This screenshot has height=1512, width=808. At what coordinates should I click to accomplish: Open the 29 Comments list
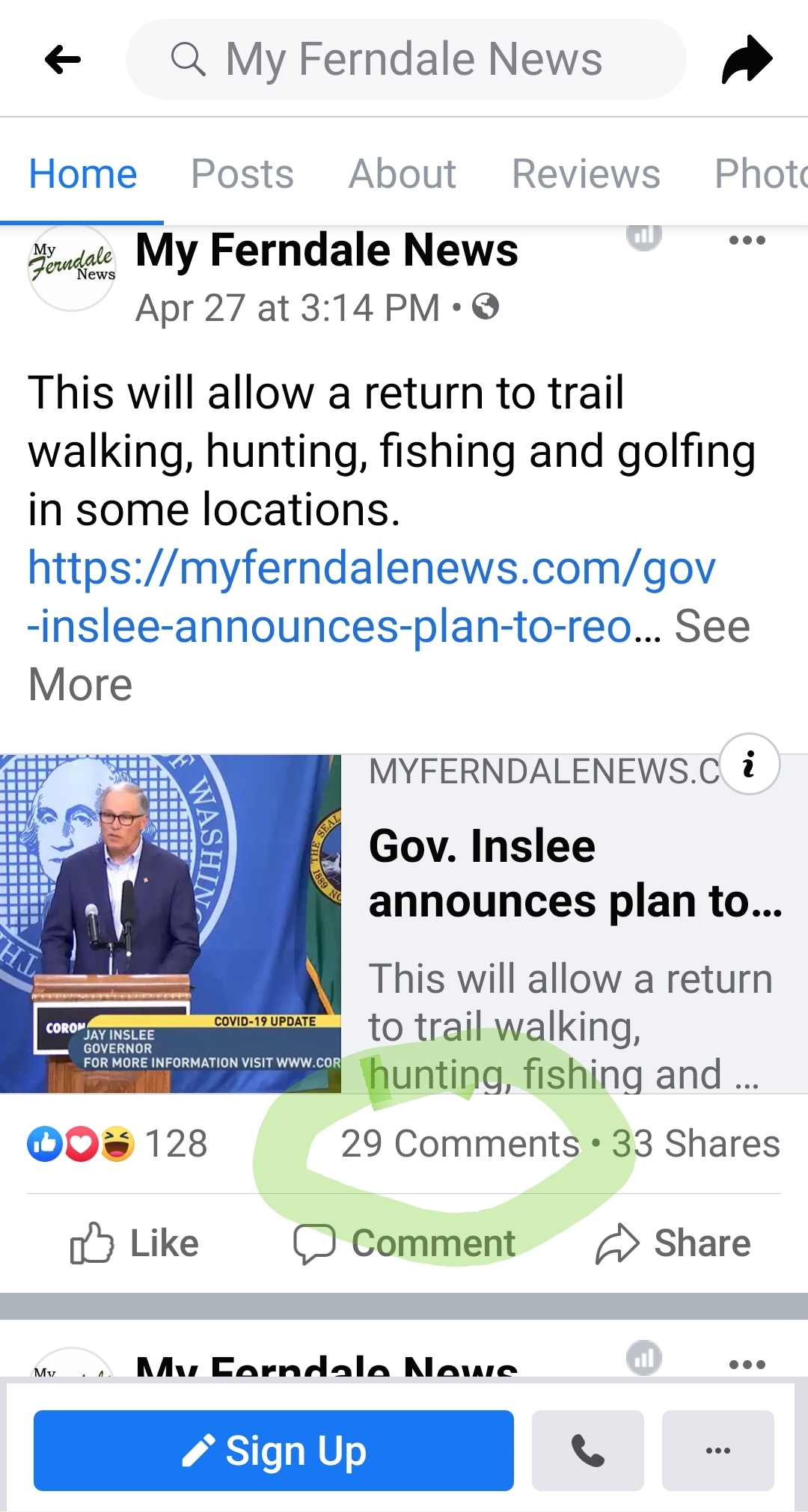tap(459, 1144)
